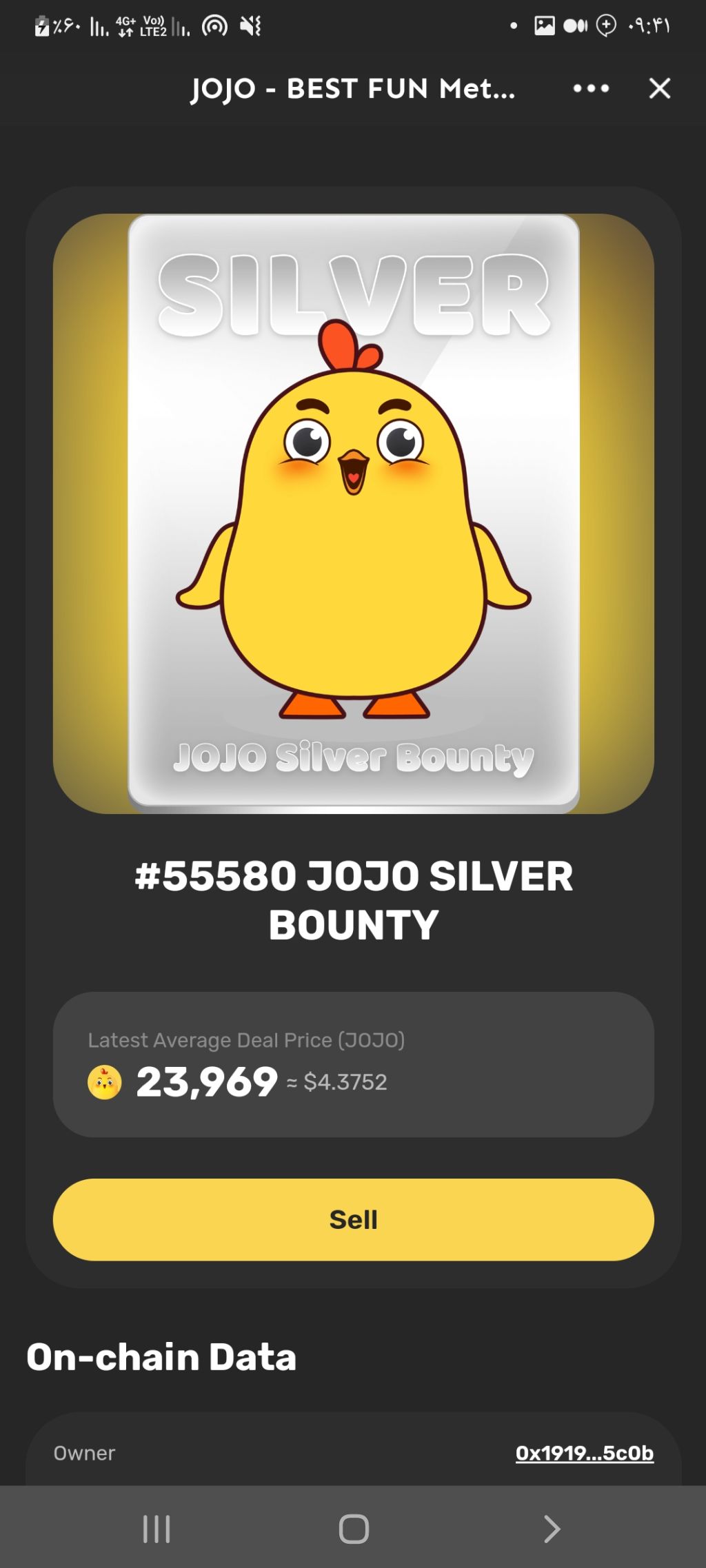Open recent apps from the navigation bar
This screenshot has height=1568, width=706.
(x=157, y=1529)
